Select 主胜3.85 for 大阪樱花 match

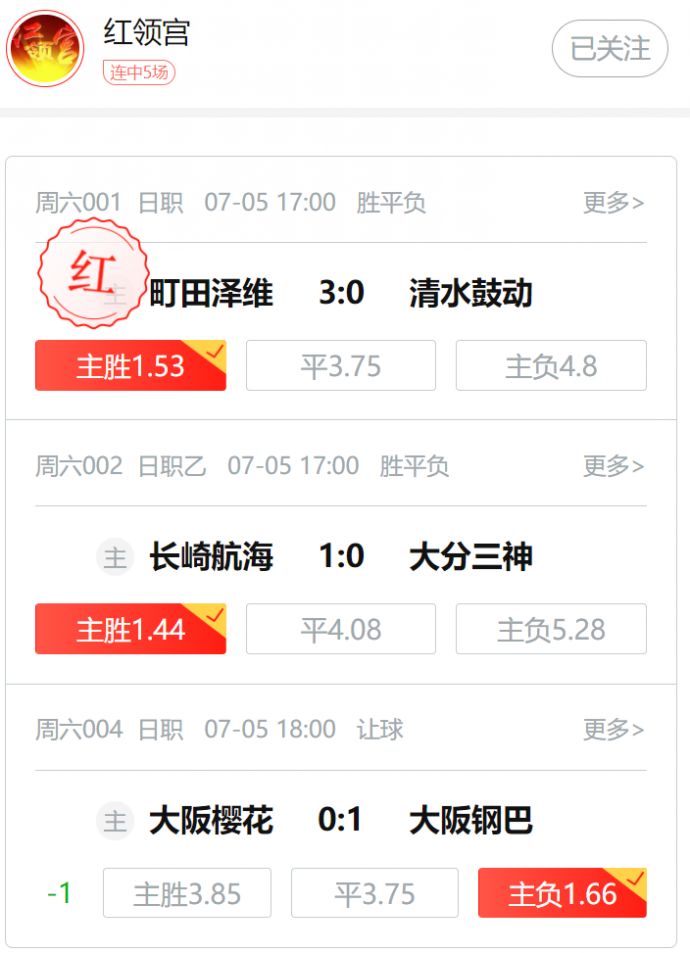click(x=187, y=893)
